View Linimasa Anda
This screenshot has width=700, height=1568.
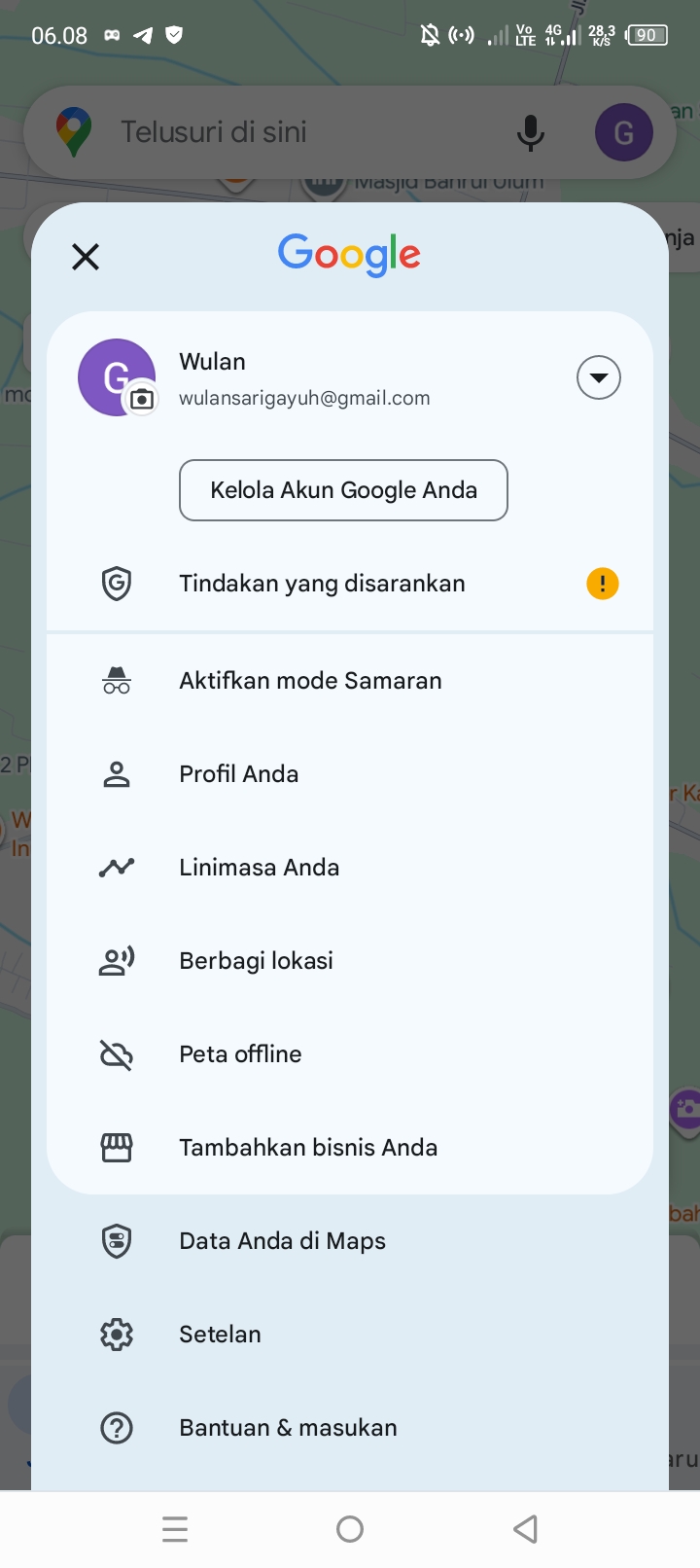point(259,868)
